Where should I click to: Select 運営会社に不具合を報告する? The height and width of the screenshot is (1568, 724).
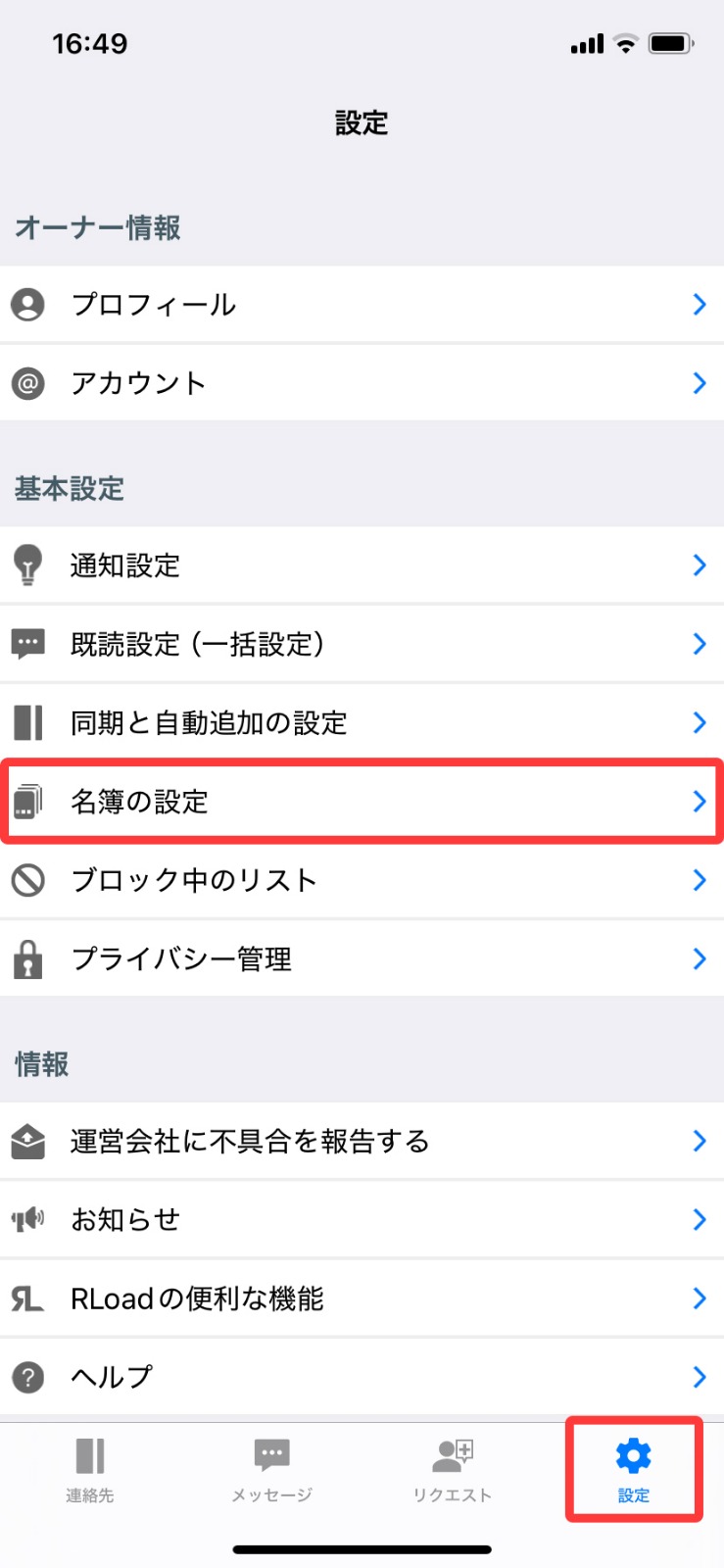point(362,1142)
